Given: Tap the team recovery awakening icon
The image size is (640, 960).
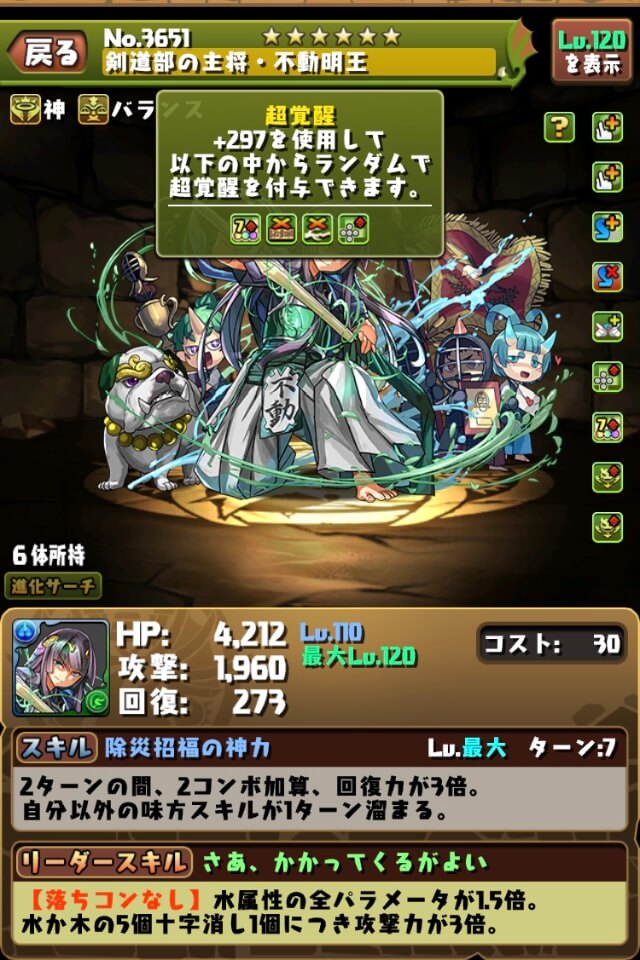Looking at the screenshot, I should [x=607, y=327].
